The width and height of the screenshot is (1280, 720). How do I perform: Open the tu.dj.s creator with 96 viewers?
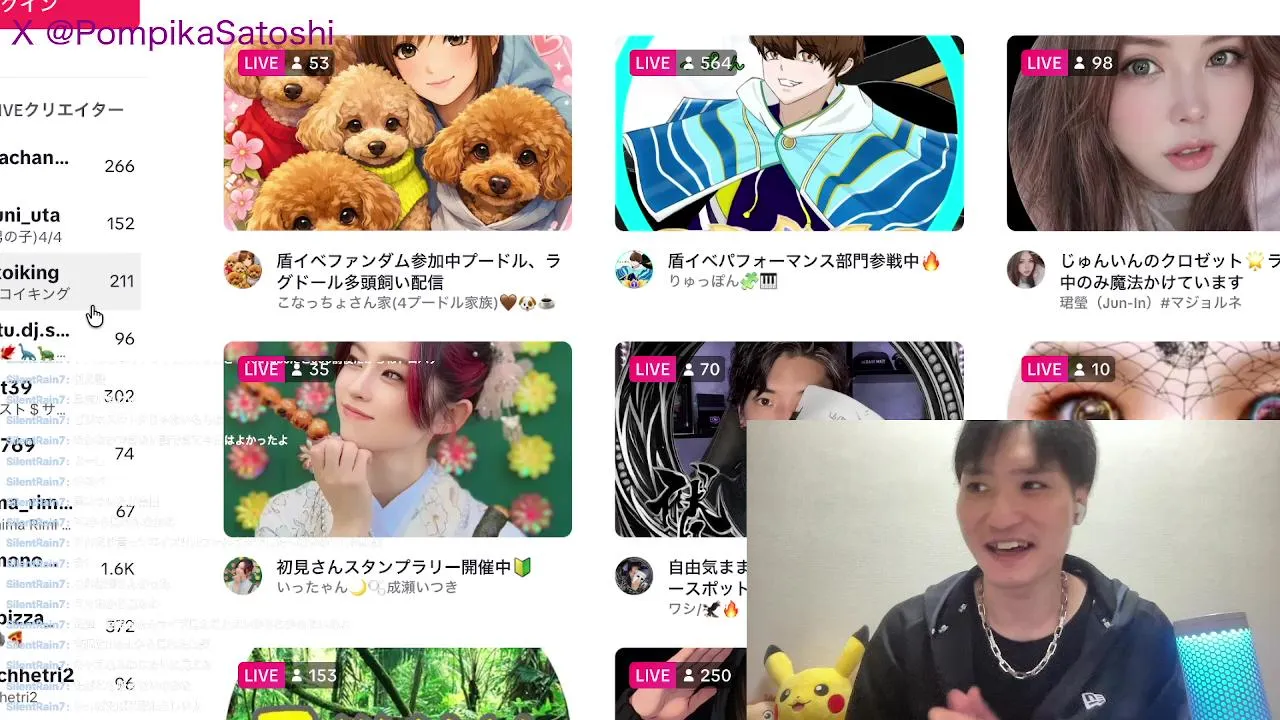coord(60,338)
